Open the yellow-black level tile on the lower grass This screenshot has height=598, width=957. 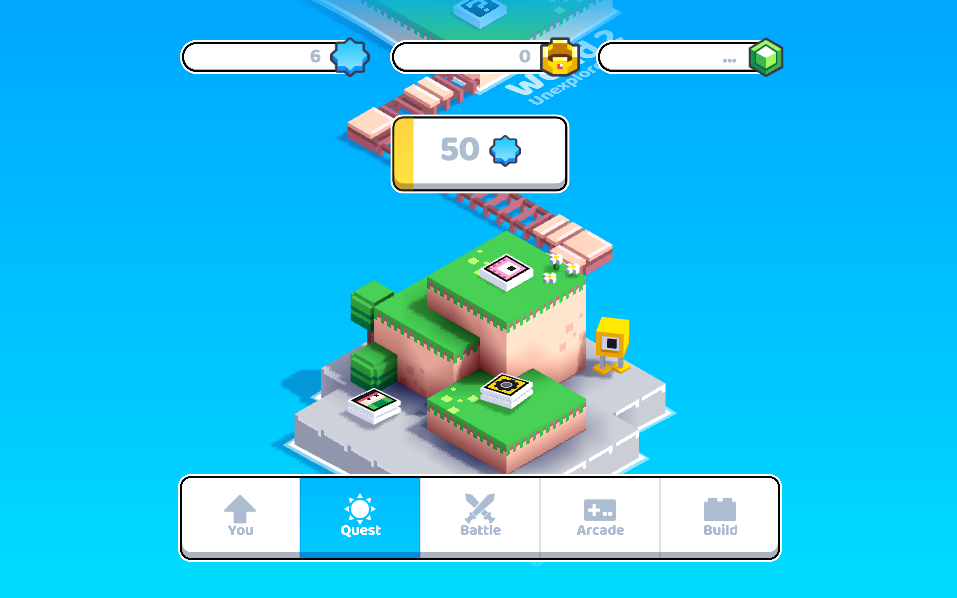pyautogui.click(x=506, y=388)
